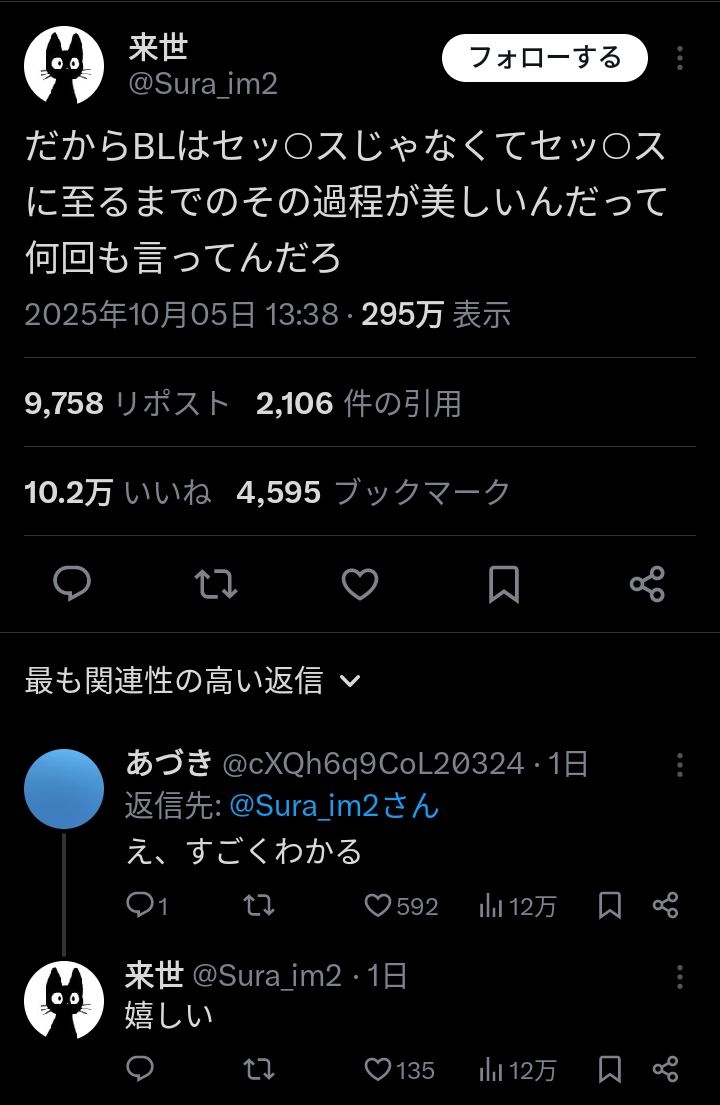Open the 9,758 リポスト list
This screenshot has height=1105, width=720.
[x=127, y=403]
